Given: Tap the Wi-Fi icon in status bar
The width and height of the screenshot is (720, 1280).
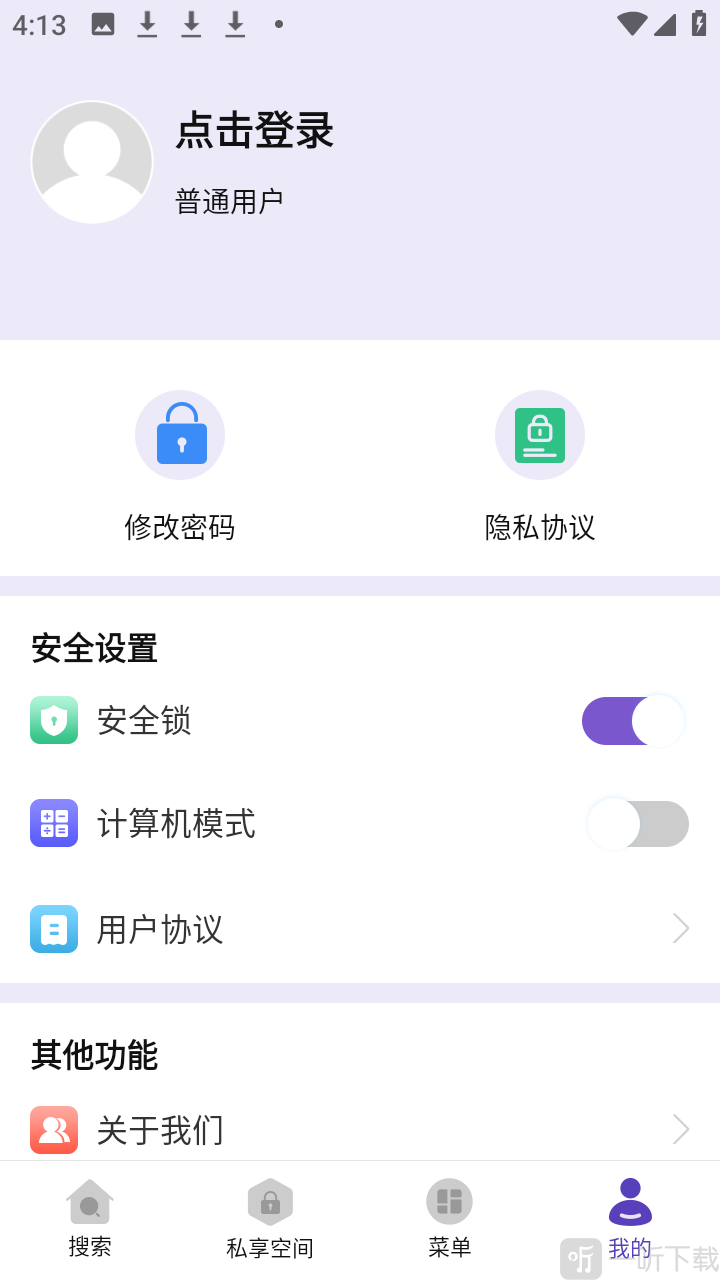Looking at the screenshot, I should (x=632, y=25).
